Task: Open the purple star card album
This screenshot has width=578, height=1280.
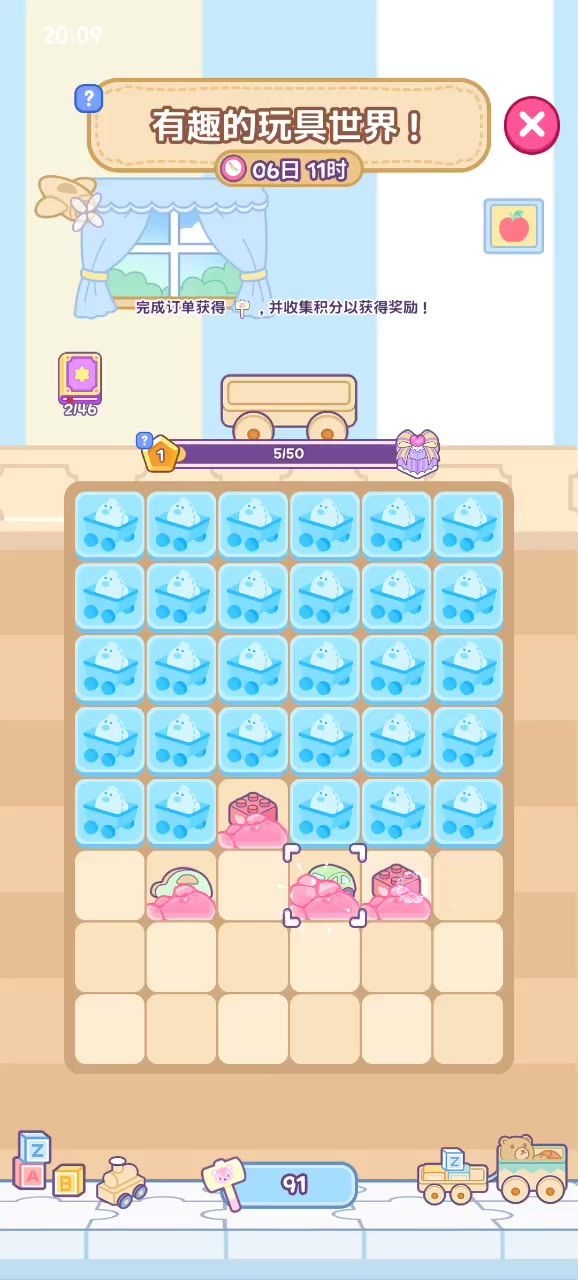Action: click(80, 378)
